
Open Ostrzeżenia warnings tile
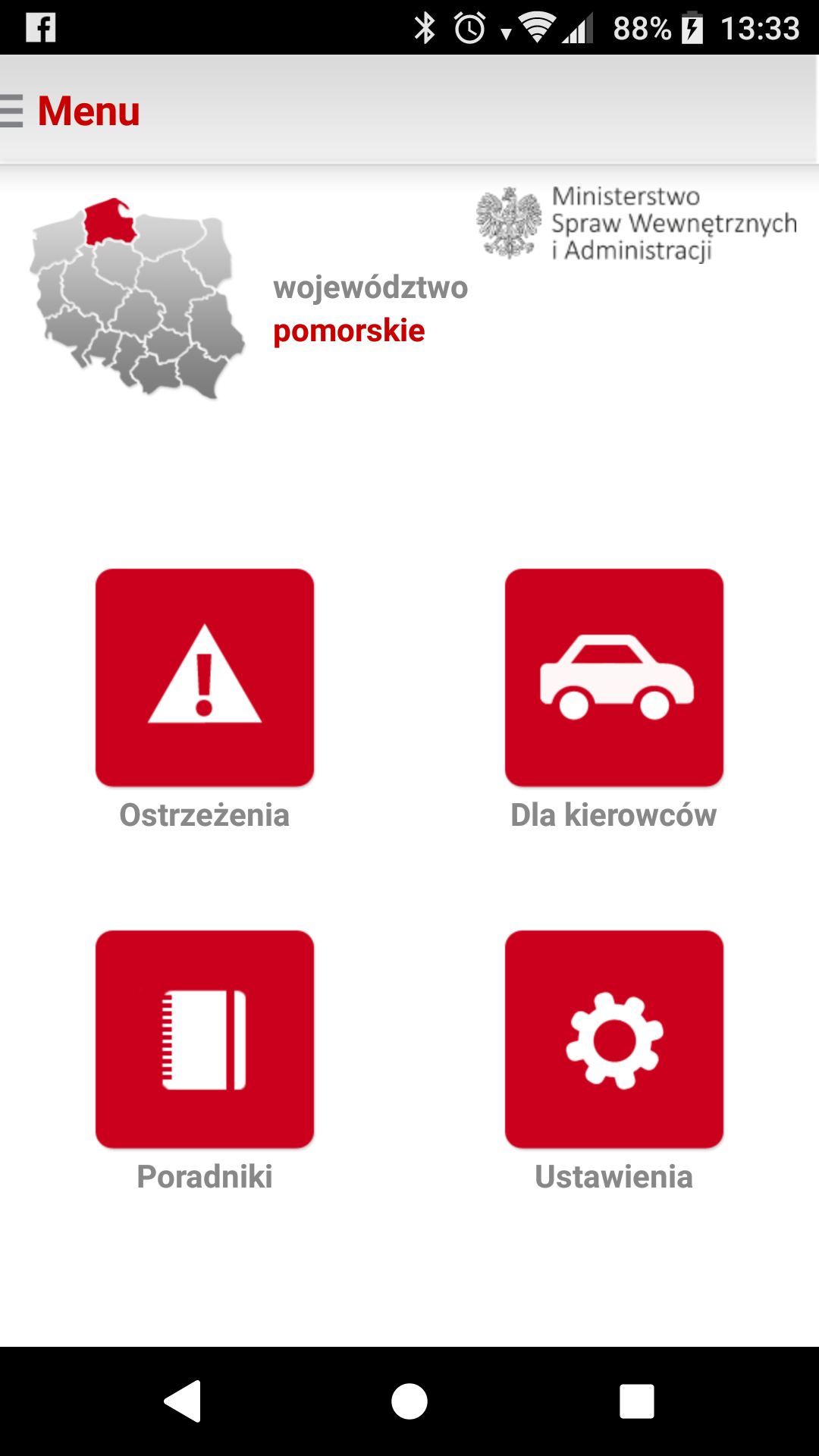coord(205,677)
